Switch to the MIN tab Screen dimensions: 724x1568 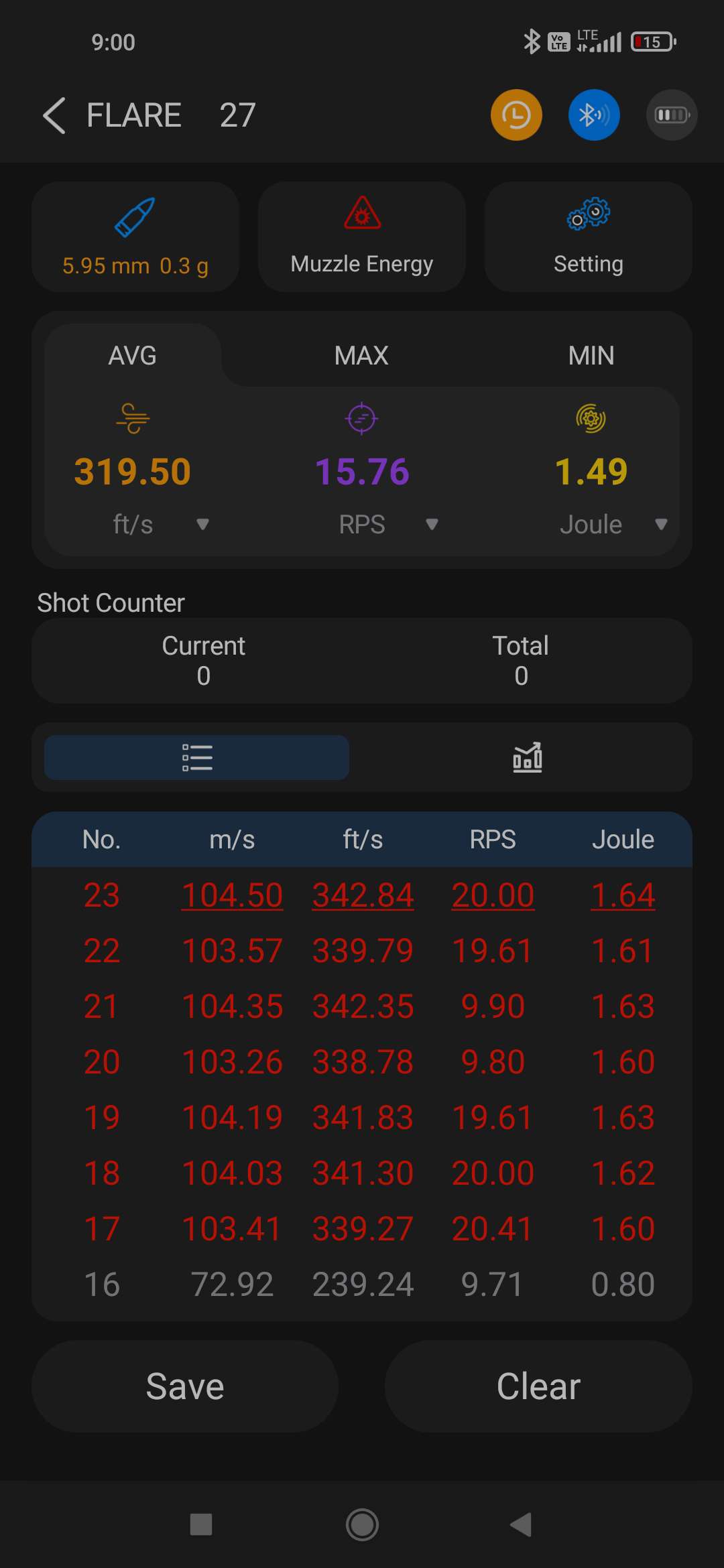pos(591,355)
